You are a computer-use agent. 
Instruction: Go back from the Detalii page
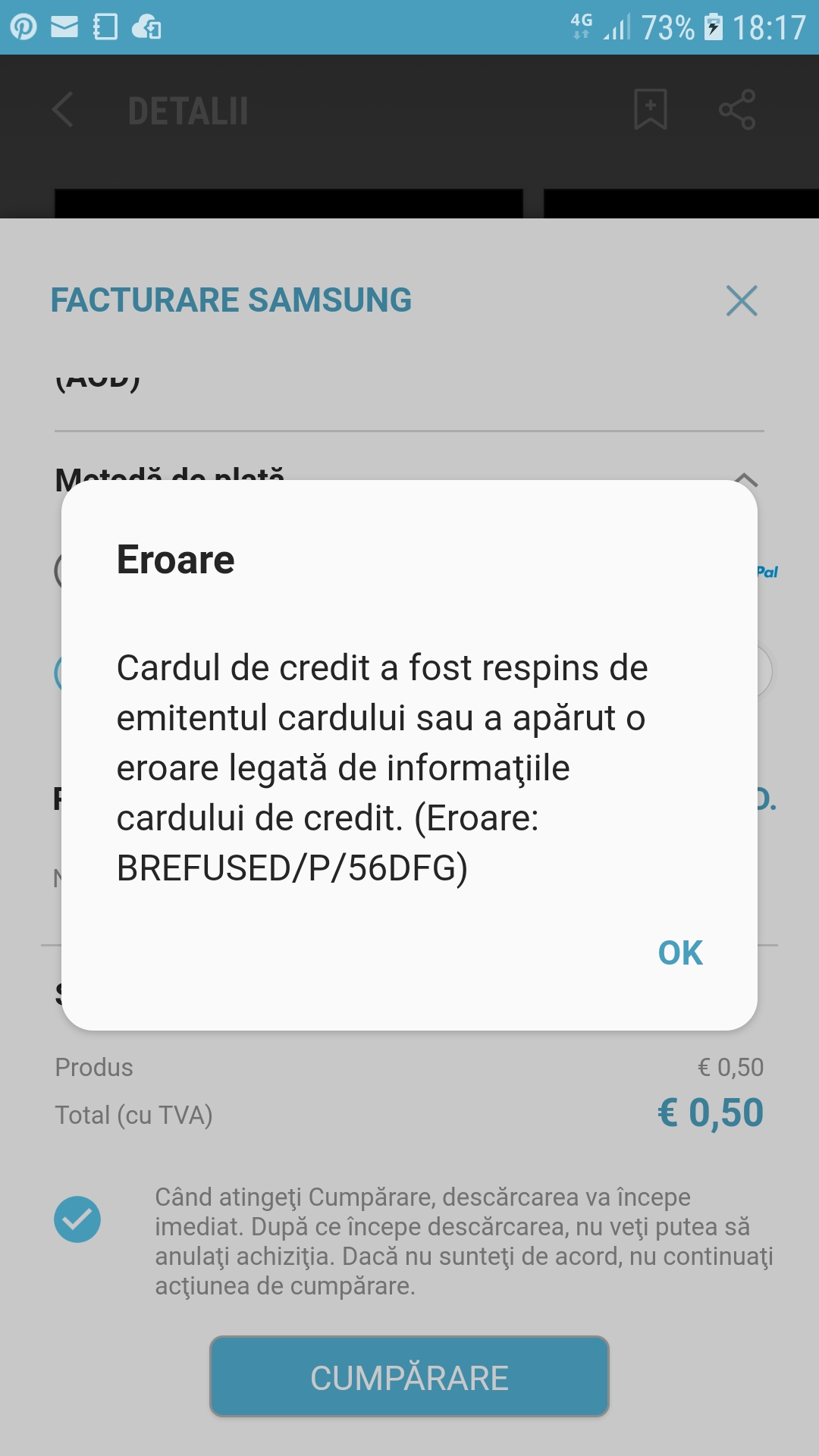64,110
